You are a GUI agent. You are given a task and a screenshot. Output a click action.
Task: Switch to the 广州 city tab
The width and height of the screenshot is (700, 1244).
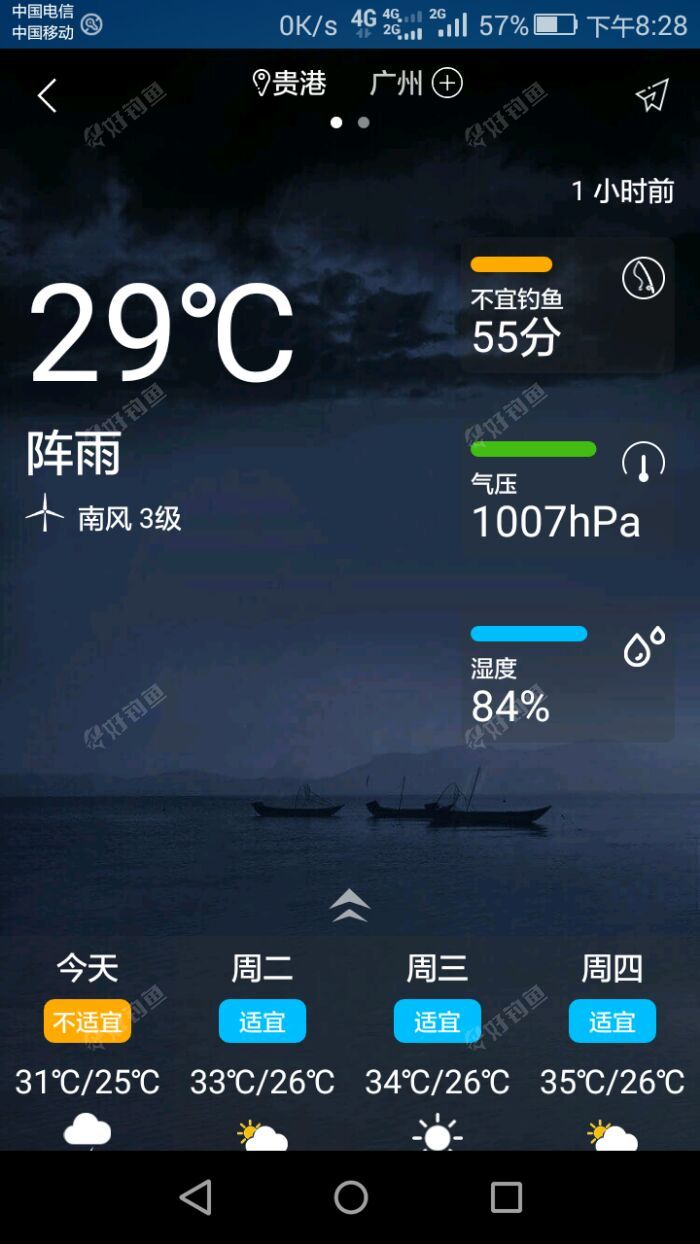click(x=396, y=83)
